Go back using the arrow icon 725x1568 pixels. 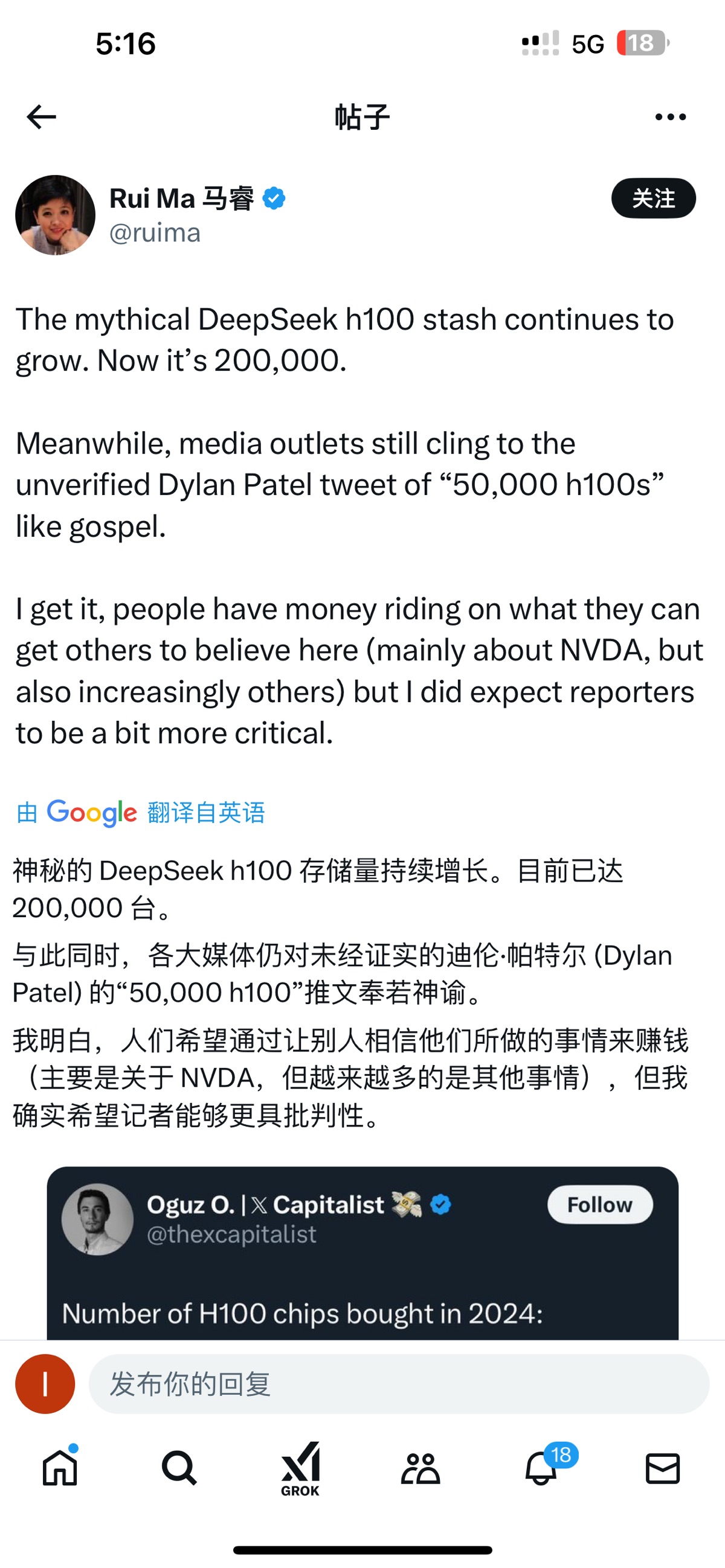42,117
